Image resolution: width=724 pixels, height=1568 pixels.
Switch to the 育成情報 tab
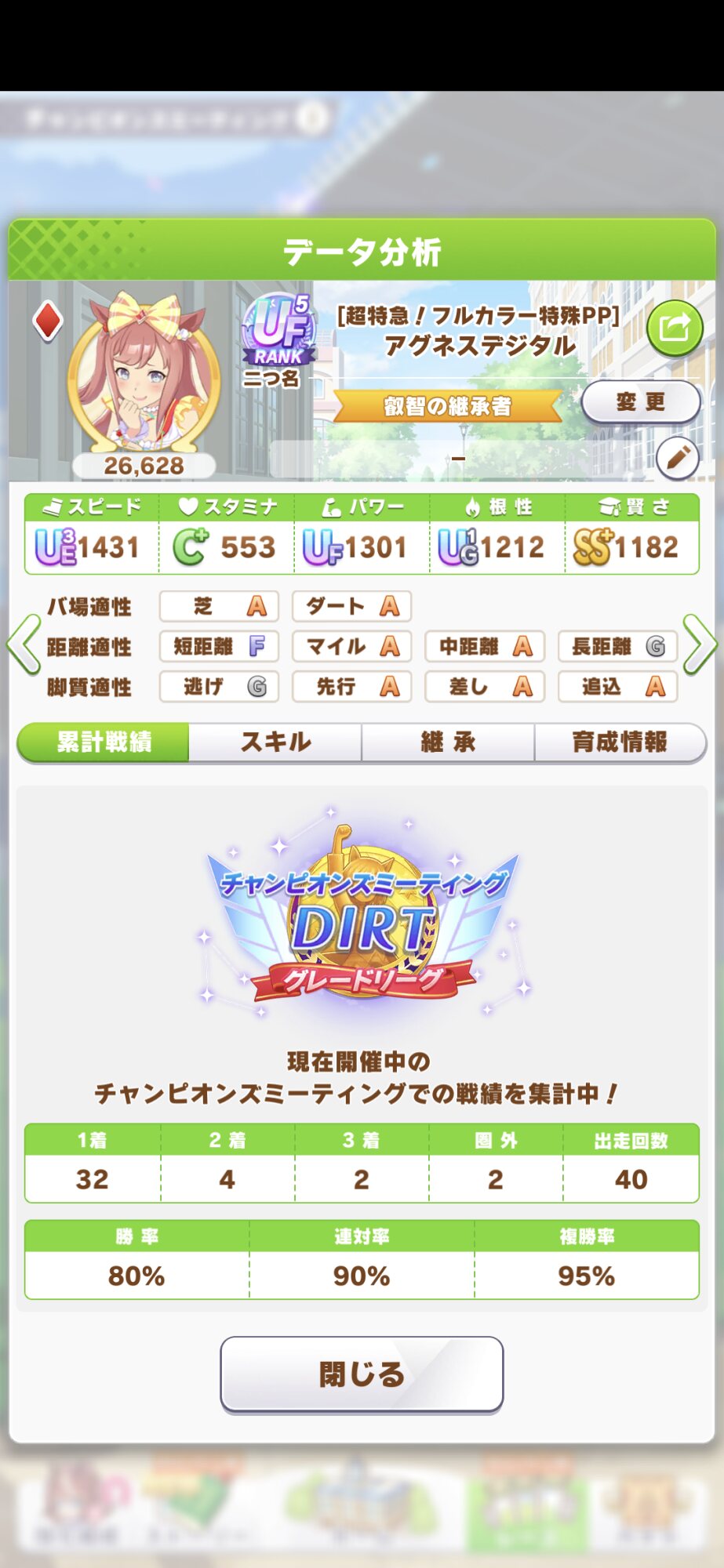pos(620,742)
